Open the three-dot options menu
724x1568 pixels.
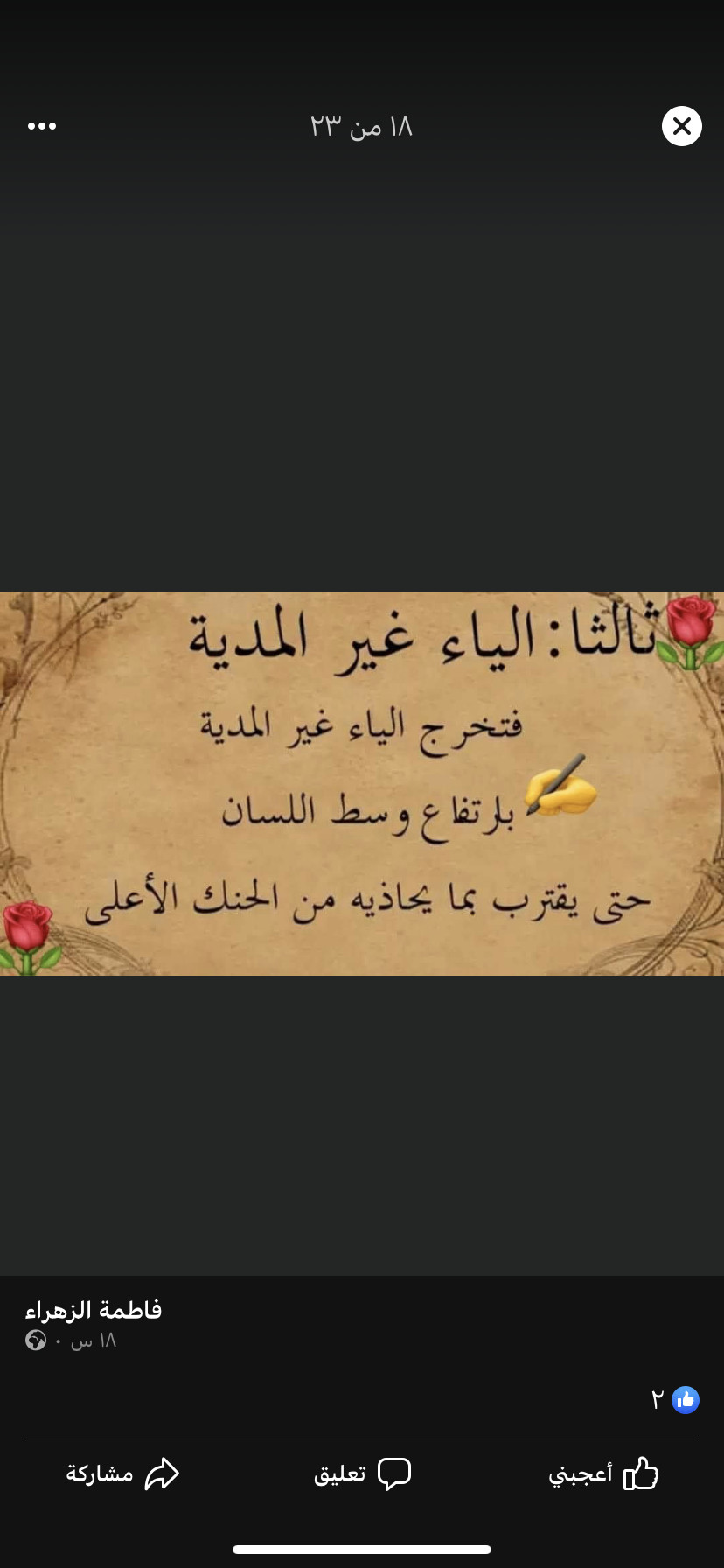[42, 126]
